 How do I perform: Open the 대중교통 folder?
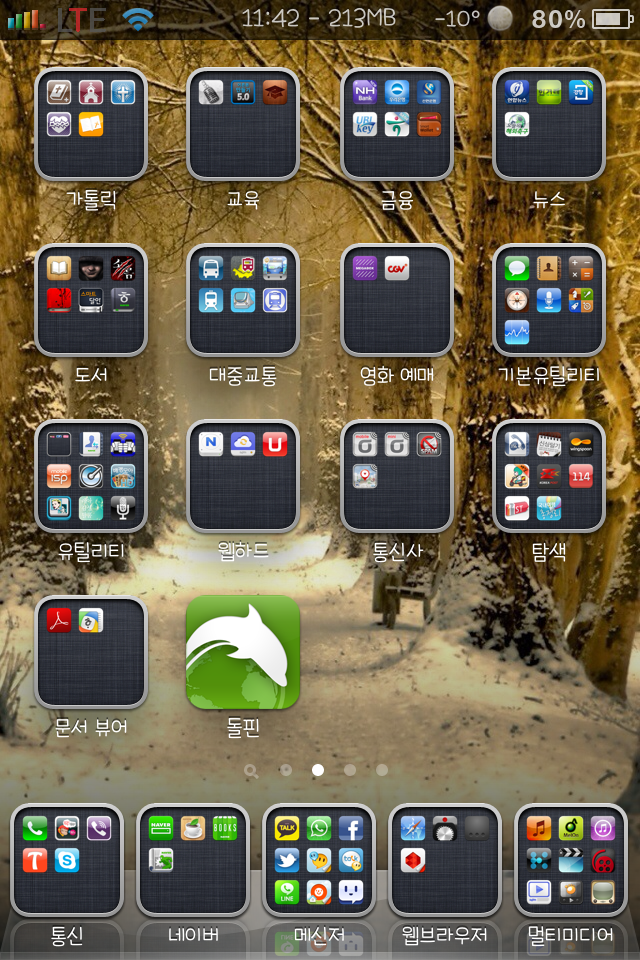[x=243, y=300]
